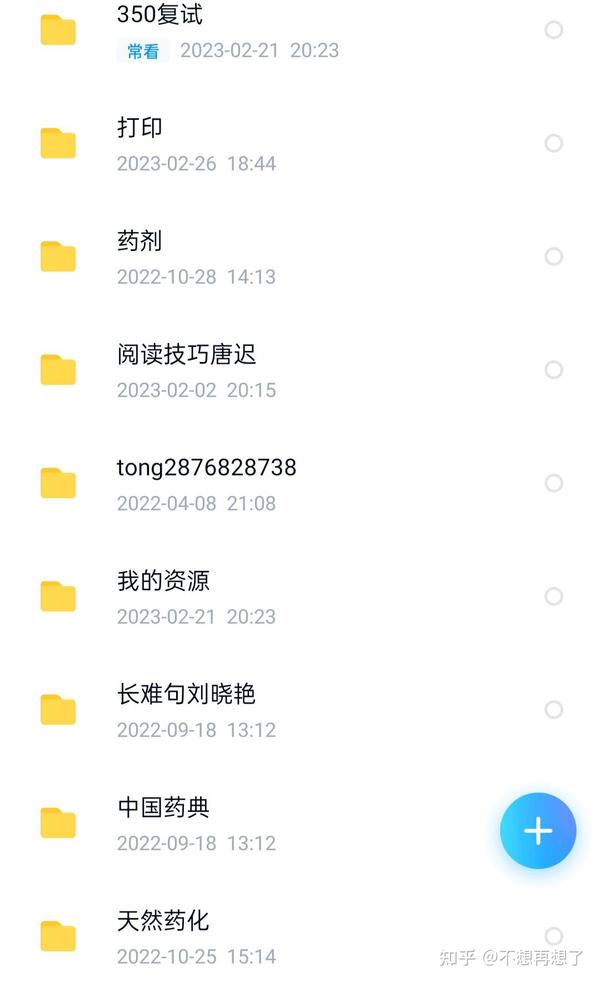Image resolution: width=600 pixels, height=983 pixels.
Task: Open the 中国药典 folder
Action: click(x=251, y=824)
